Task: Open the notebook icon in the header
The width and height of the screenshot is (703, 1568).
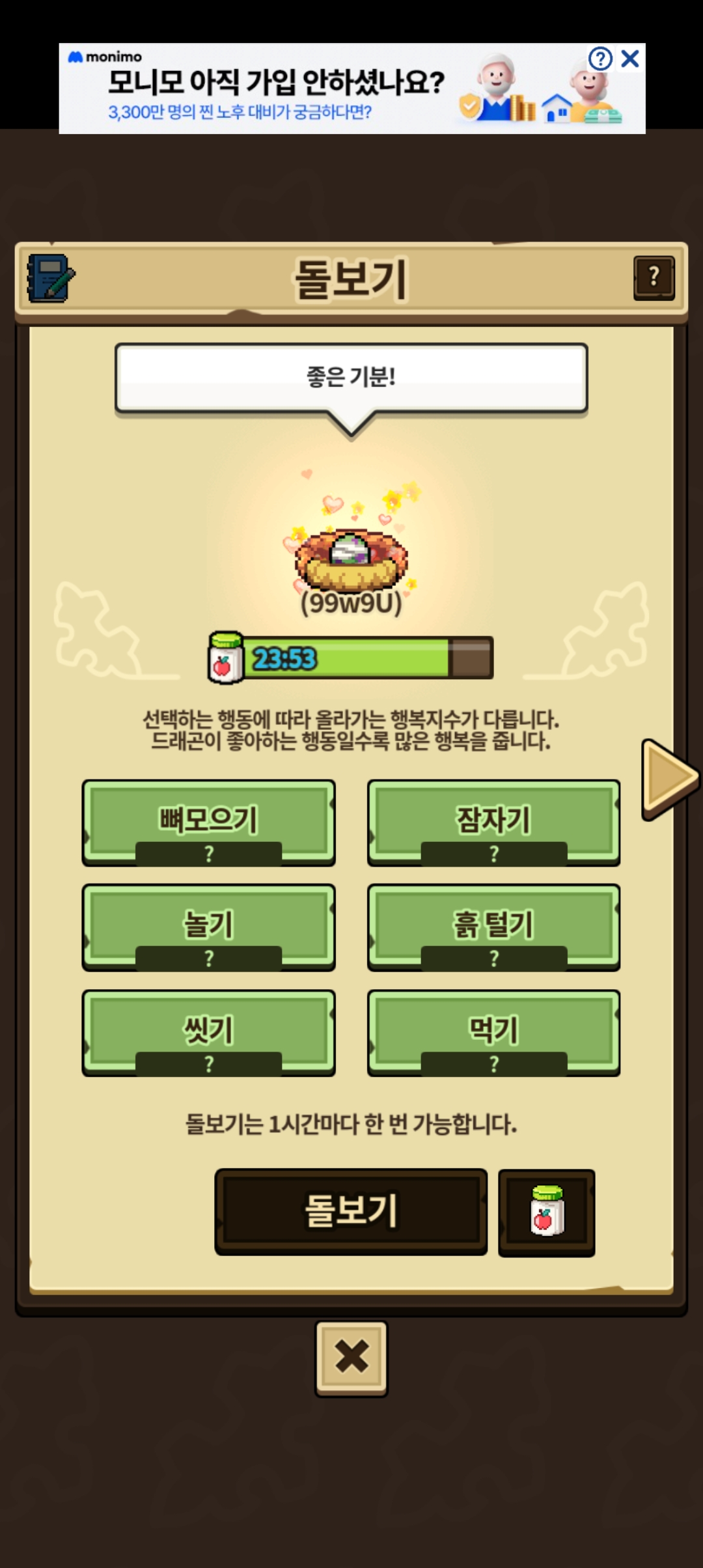Action: coord(50,278)
